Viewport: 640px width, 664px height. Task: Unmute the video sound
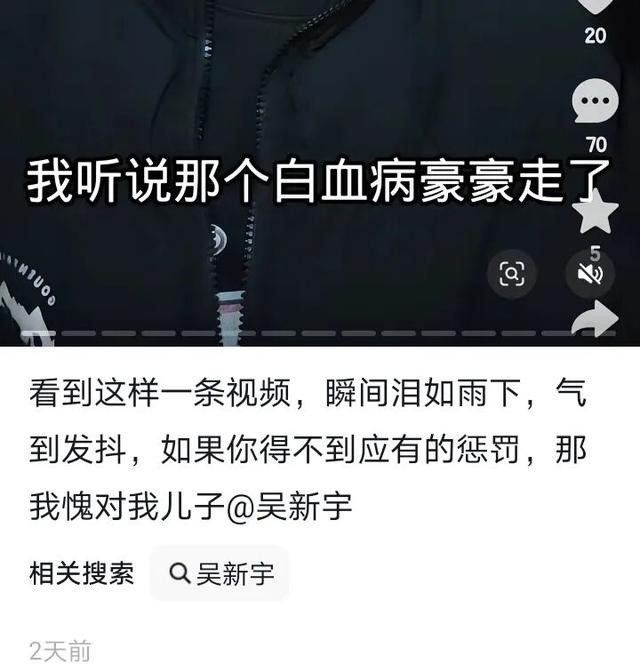coord(590,273)
